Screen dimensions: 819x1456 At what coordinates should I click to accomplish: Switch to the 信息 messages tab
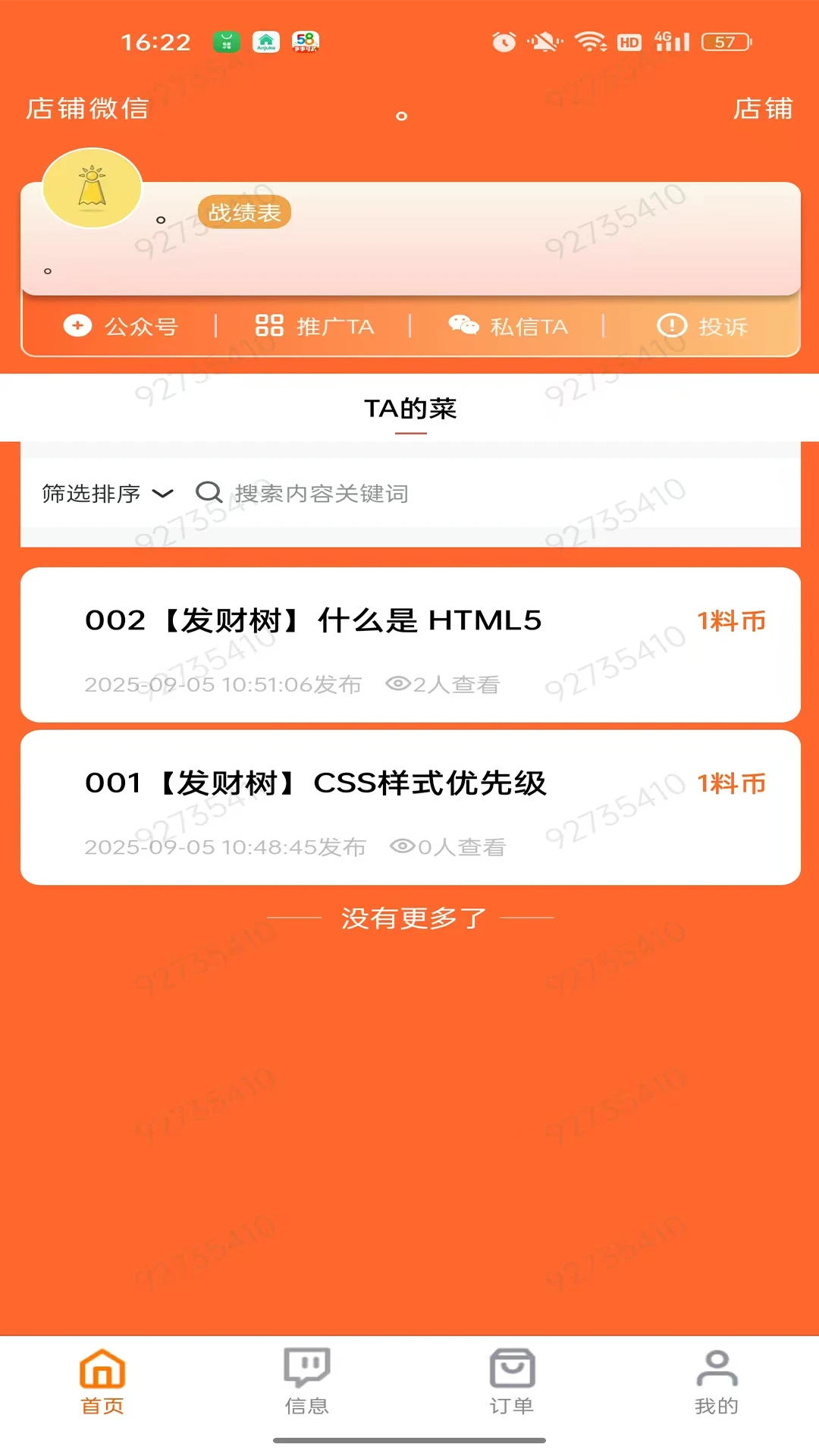(x=307, y=1381)
